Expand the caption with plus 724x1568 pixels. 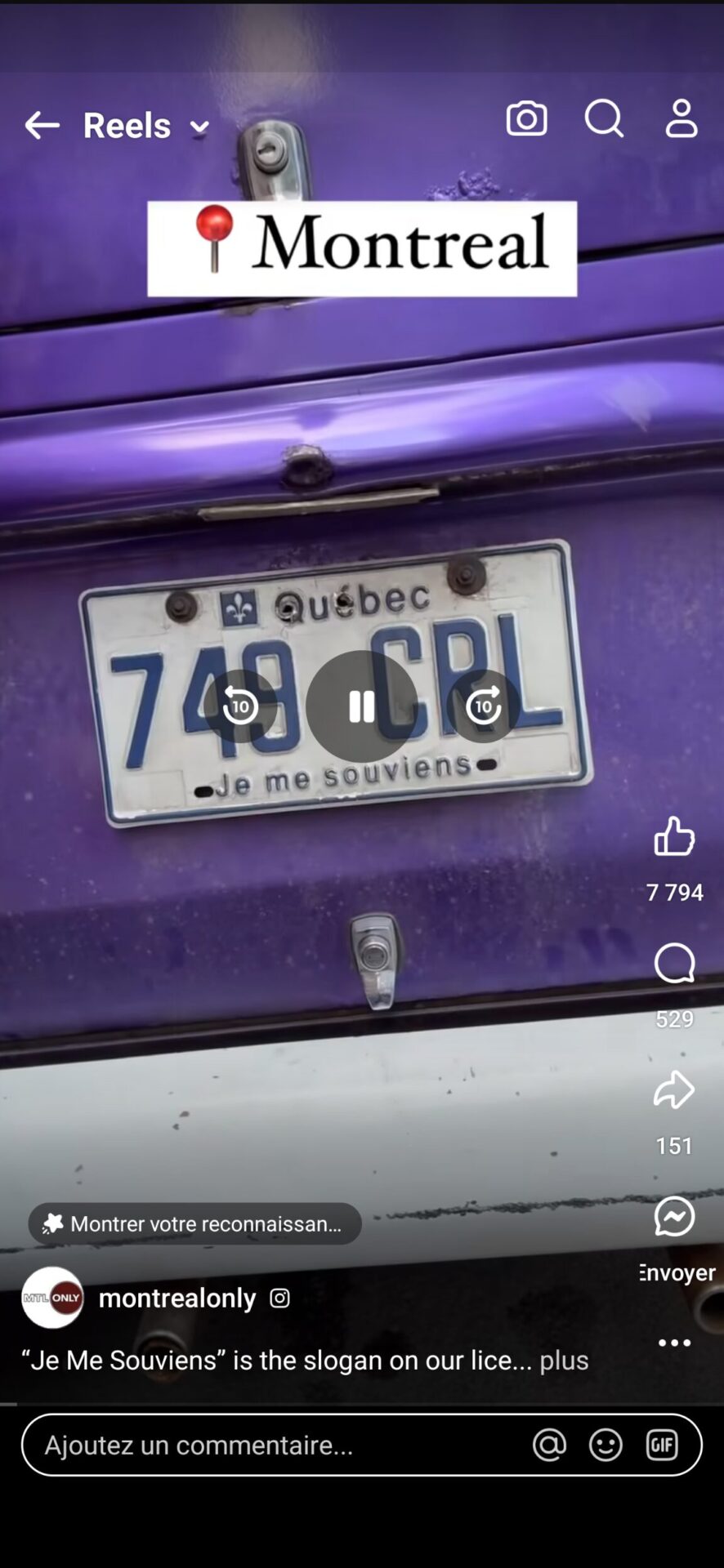564,1360
